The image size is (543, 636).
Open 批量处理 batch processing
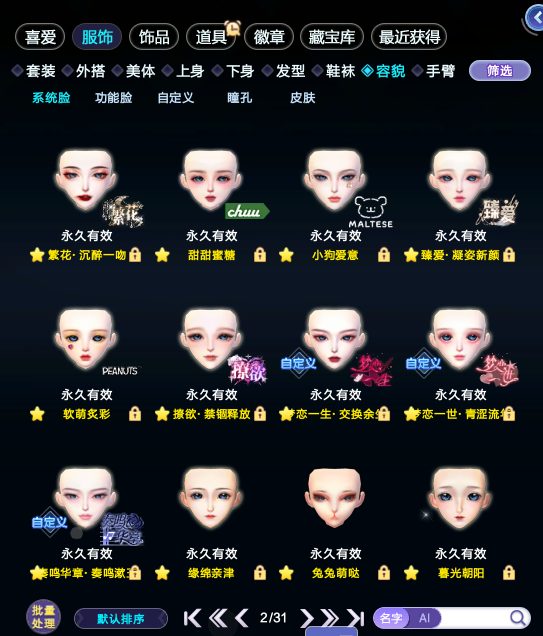pyautogui.click(x=43, y=617)
